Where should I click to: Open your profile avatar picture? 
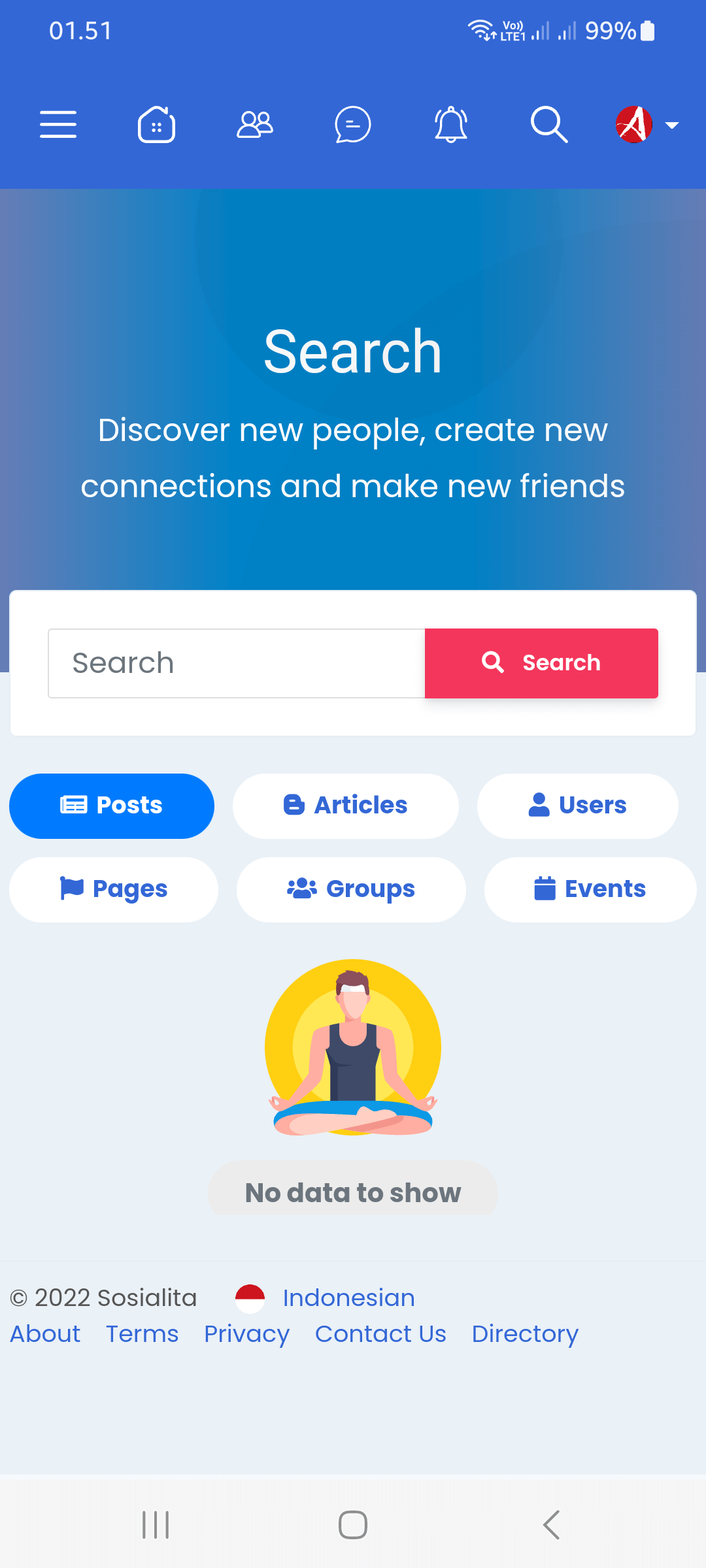[x=633, y=125]
